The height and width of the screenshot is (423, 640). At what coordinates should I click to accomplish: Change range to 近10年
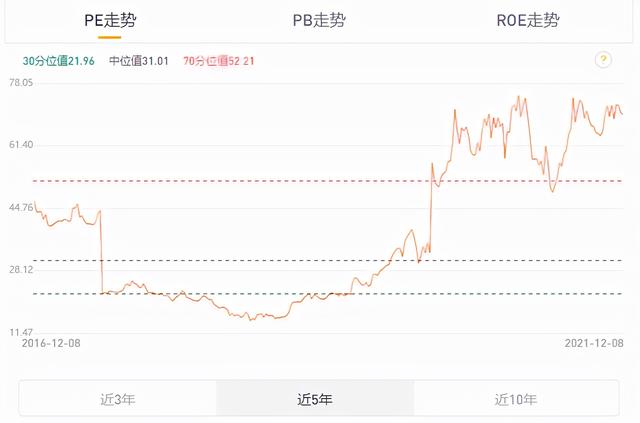515,399
